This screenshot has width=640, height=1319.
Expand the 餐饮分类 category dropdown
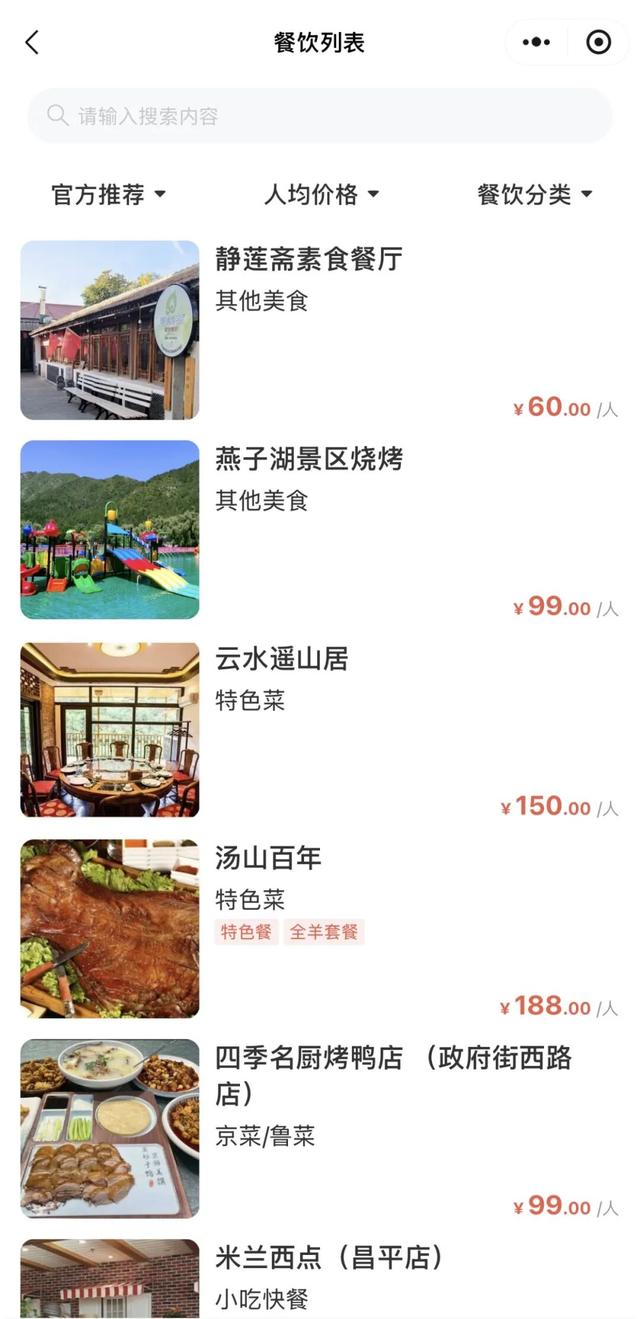pos(535,195)
